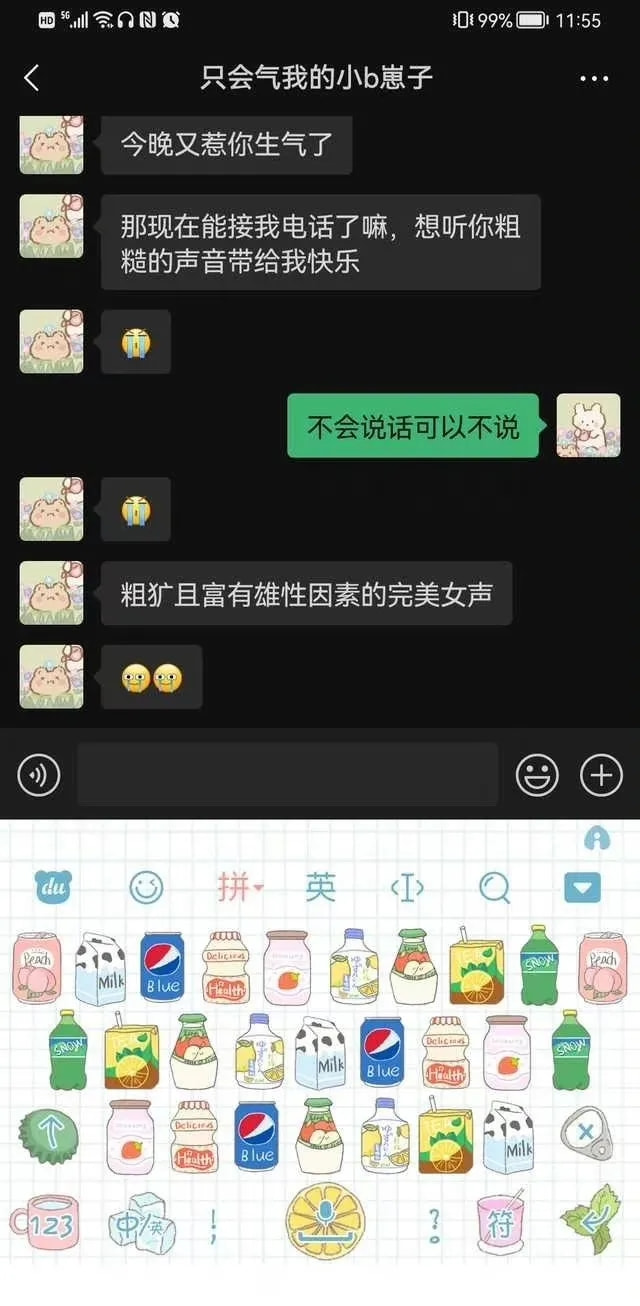This screenshot has width=640, height=1306.
Task: Focus the message text field
Action: 288,775
